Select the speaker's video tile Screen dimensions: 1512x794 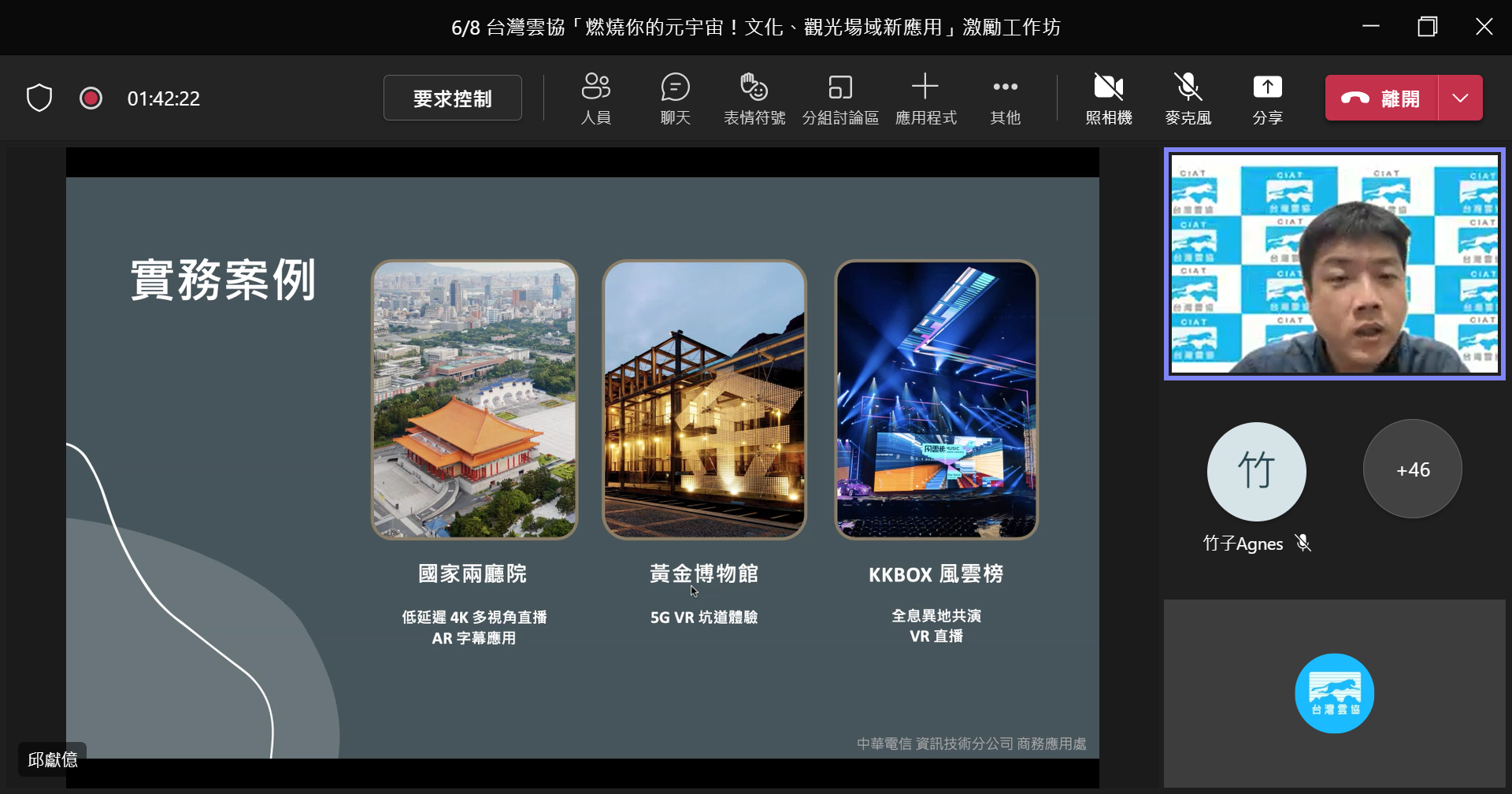point(1334,264)
